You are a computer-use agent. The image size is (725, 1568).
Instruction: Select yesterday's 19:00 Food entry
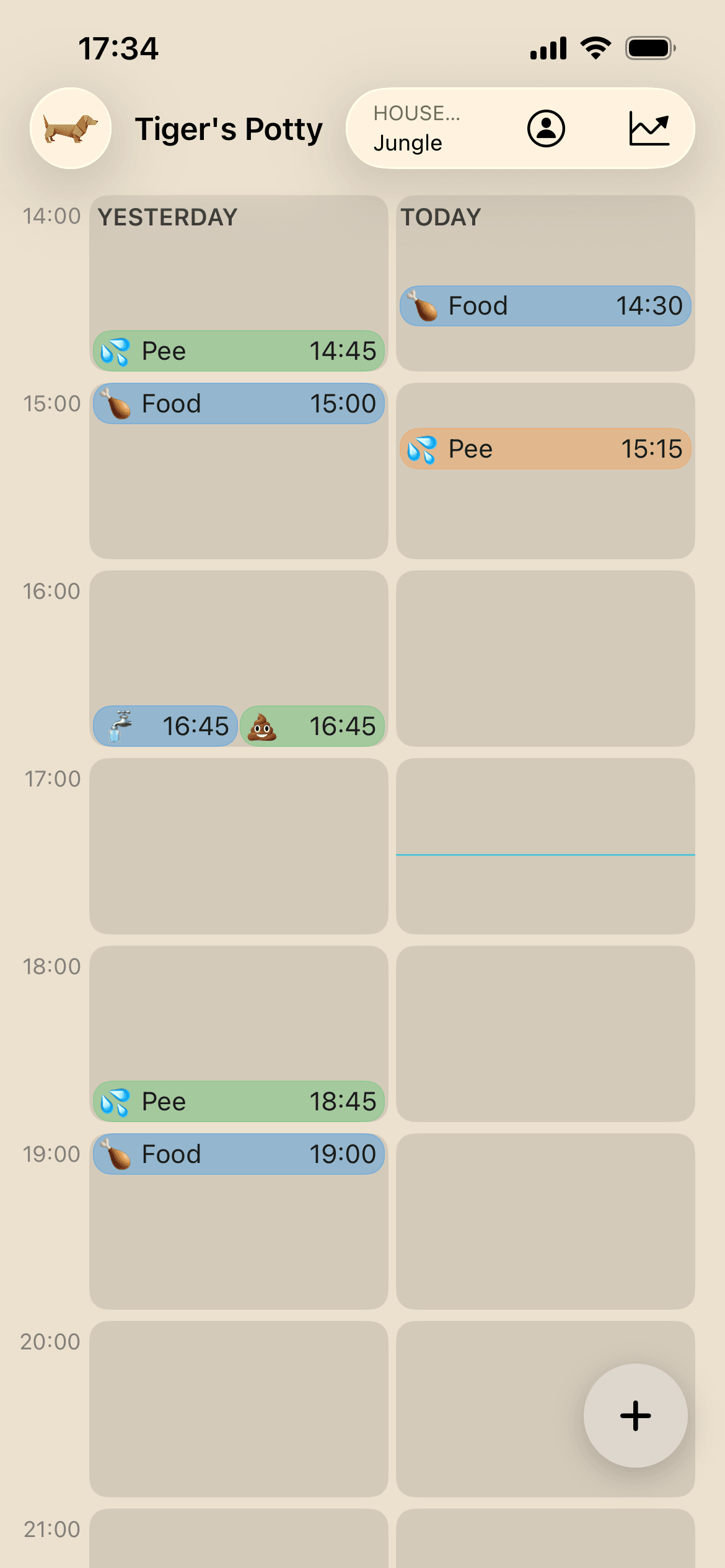[238, 1153]
